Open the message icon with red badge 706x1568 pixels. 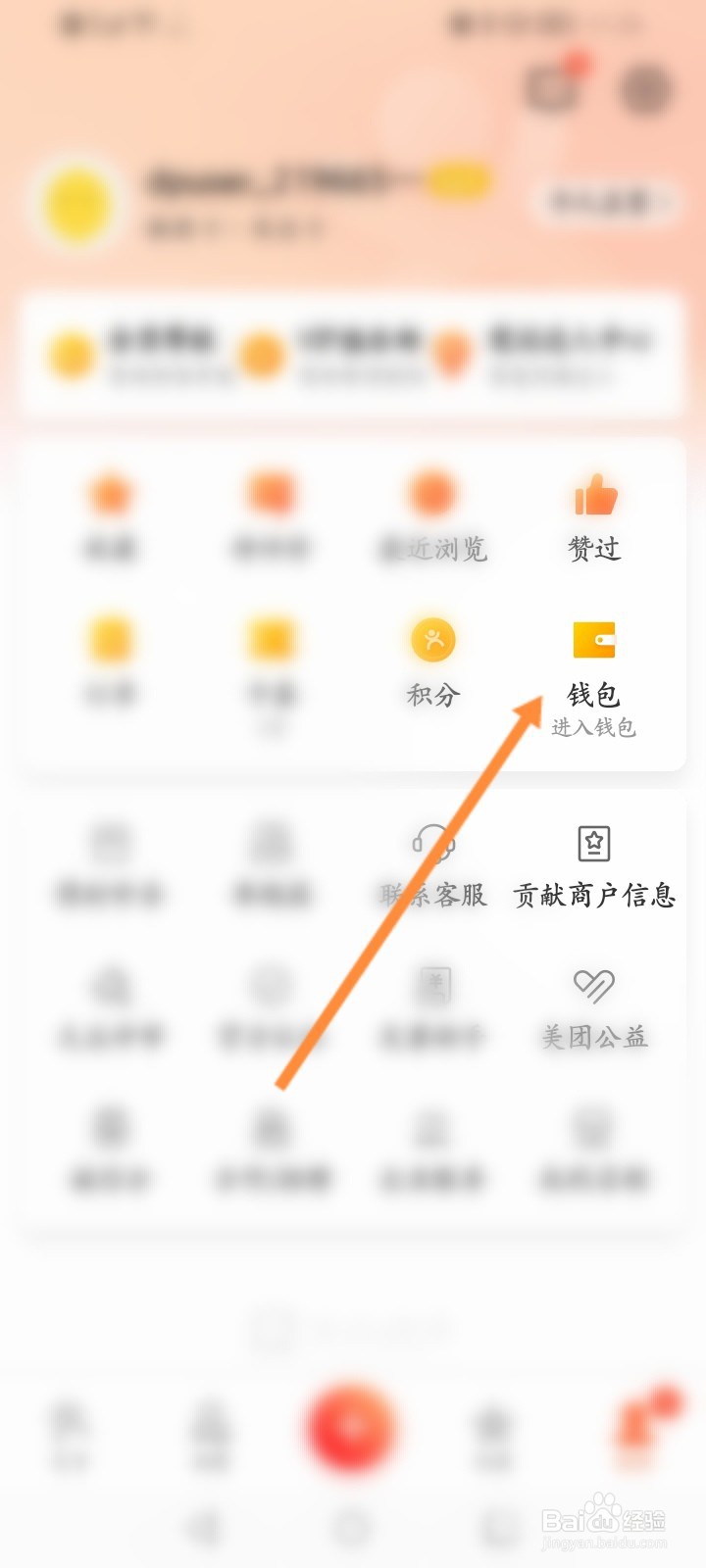tap(551, 88)
